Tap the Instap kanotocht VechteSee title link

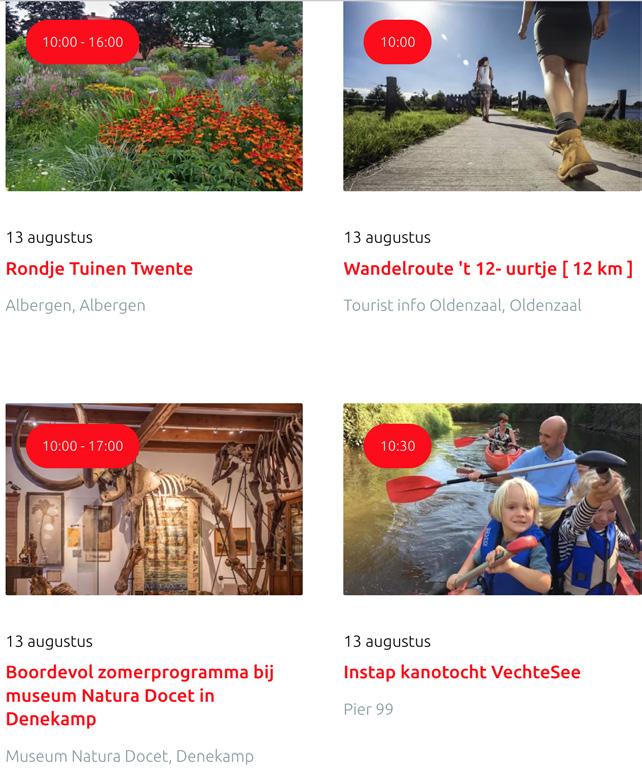pos(462,672)
